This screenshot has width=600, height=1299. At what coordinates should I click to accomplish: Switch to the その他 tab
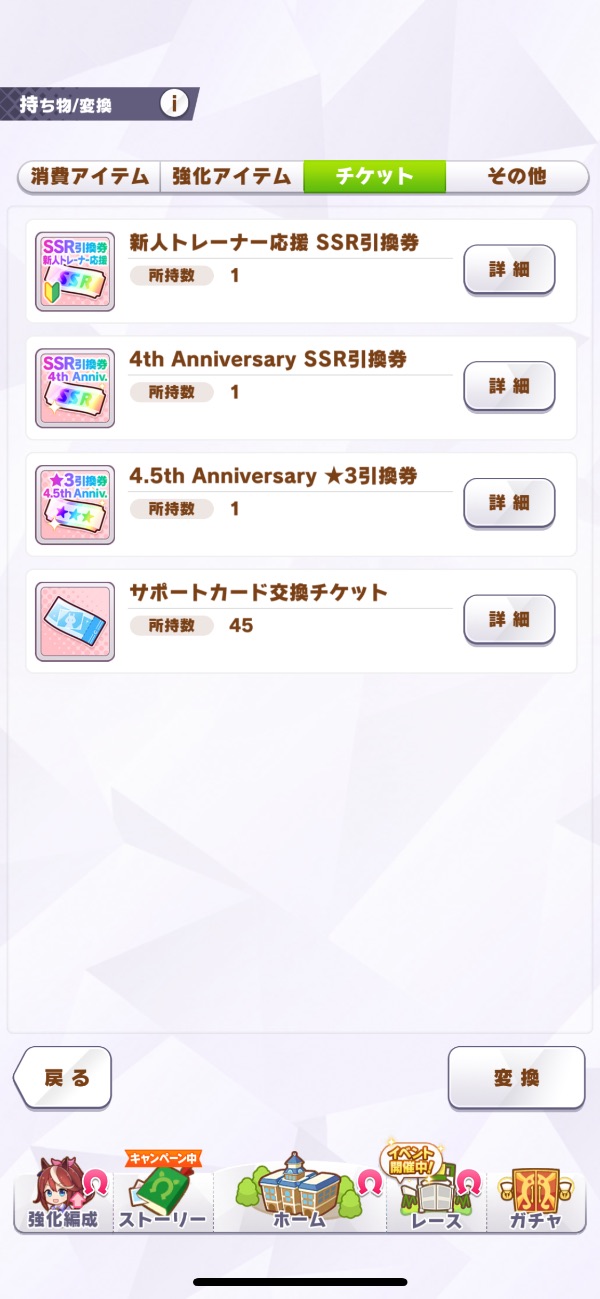pyautogui.click(x=517, y=177)
